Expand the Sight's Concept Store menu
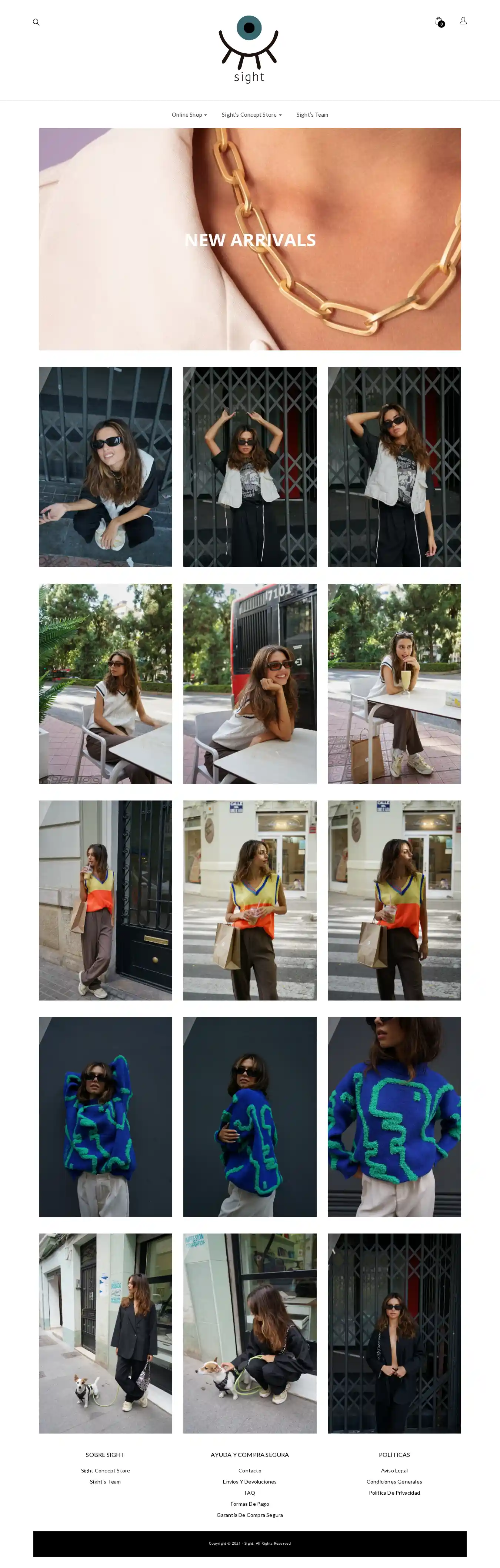500x1568 pixels. tap(251, 115)
